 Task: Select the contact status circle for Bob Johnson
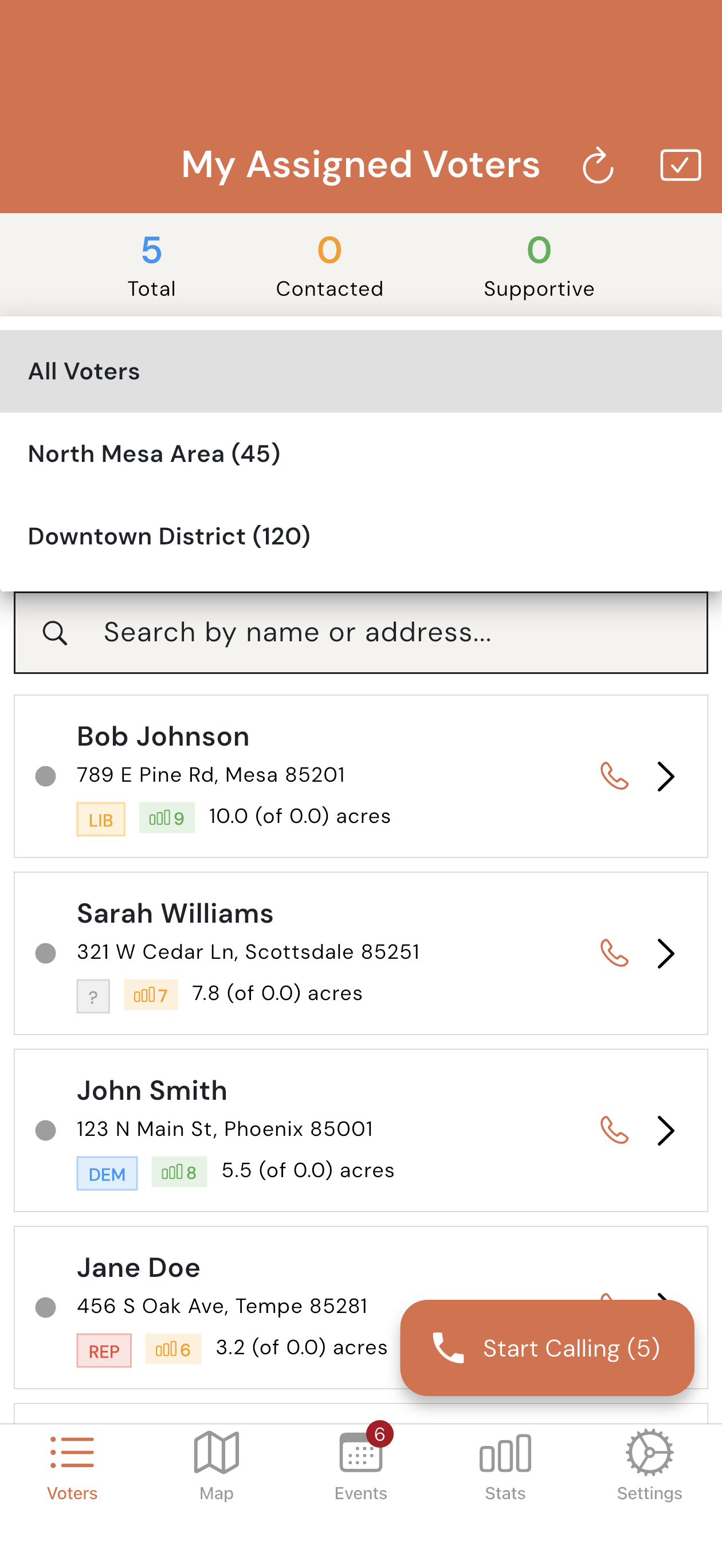(x=45, y=776)
